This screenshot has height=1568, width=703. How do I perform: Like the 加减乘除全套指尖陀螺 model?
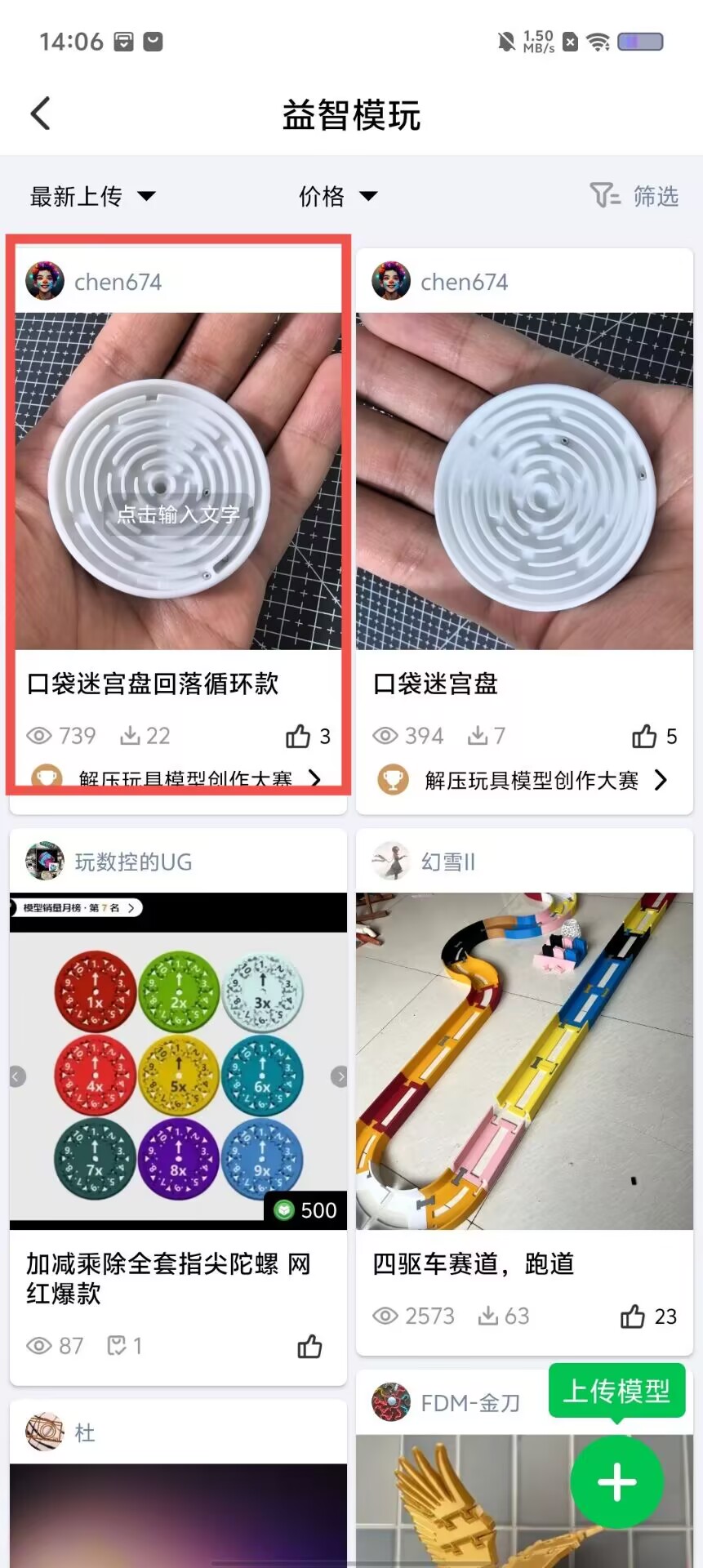point(309,1346)
